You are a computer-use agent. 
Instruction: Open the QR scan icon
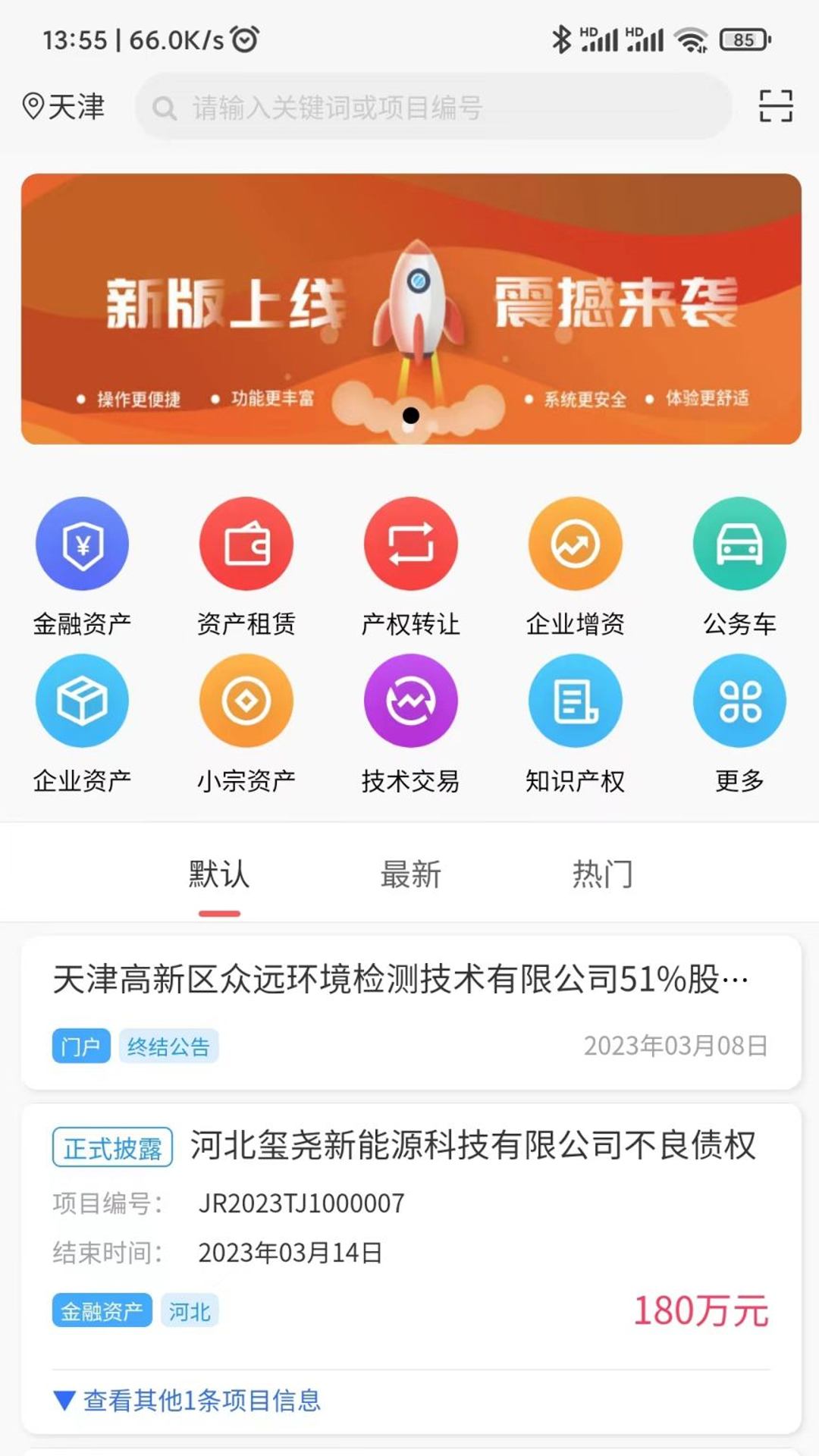click(776, 107)
